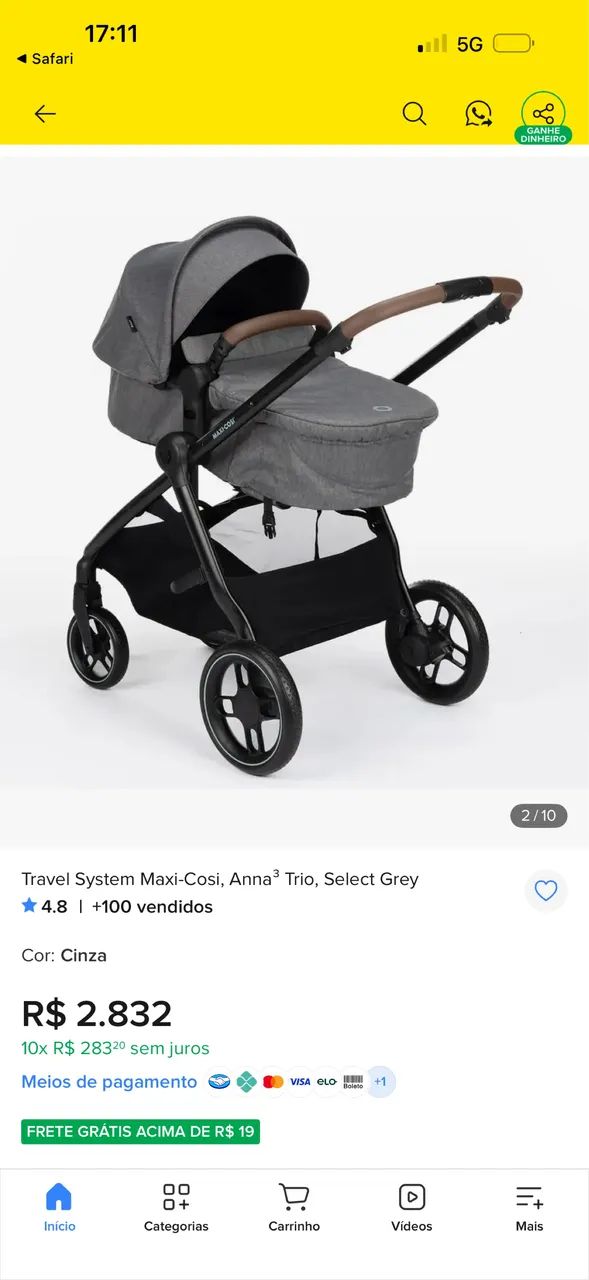
Task: Open the Categorias tab
Action: 176,1207
